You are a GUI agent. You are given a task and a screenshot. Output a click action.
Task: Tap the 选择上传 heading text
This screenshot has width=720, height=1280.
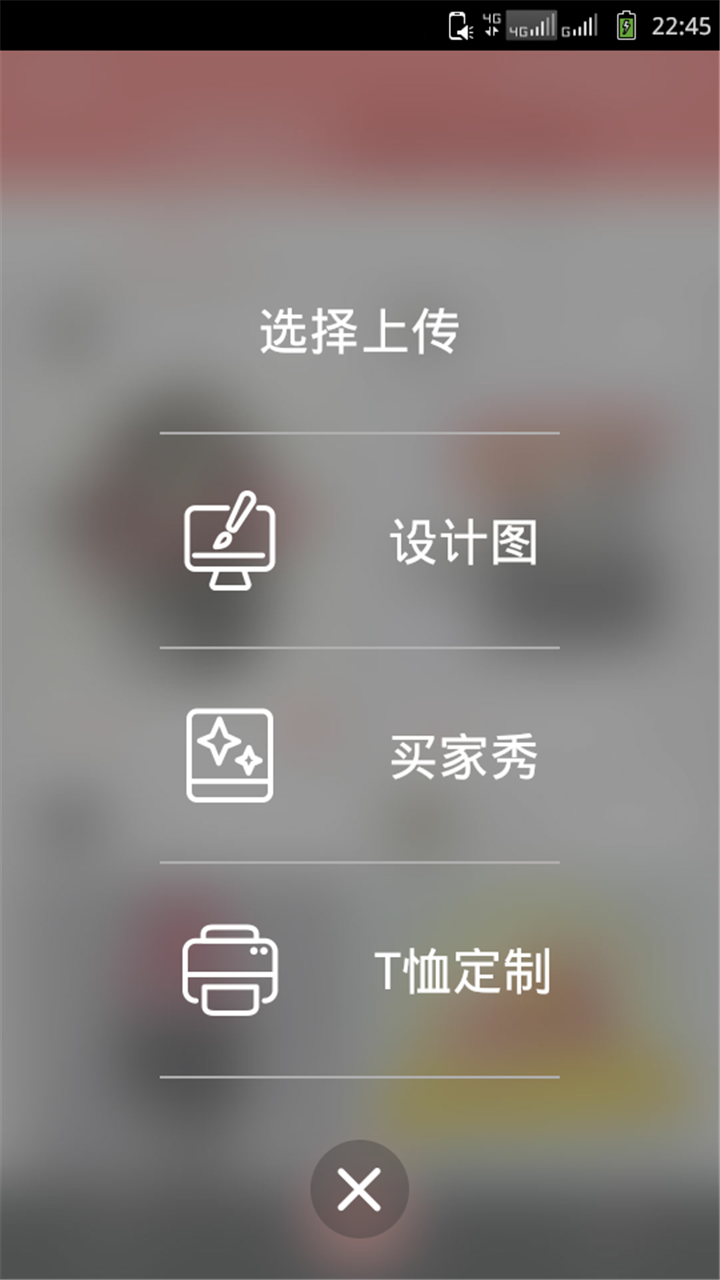point(360,330)
